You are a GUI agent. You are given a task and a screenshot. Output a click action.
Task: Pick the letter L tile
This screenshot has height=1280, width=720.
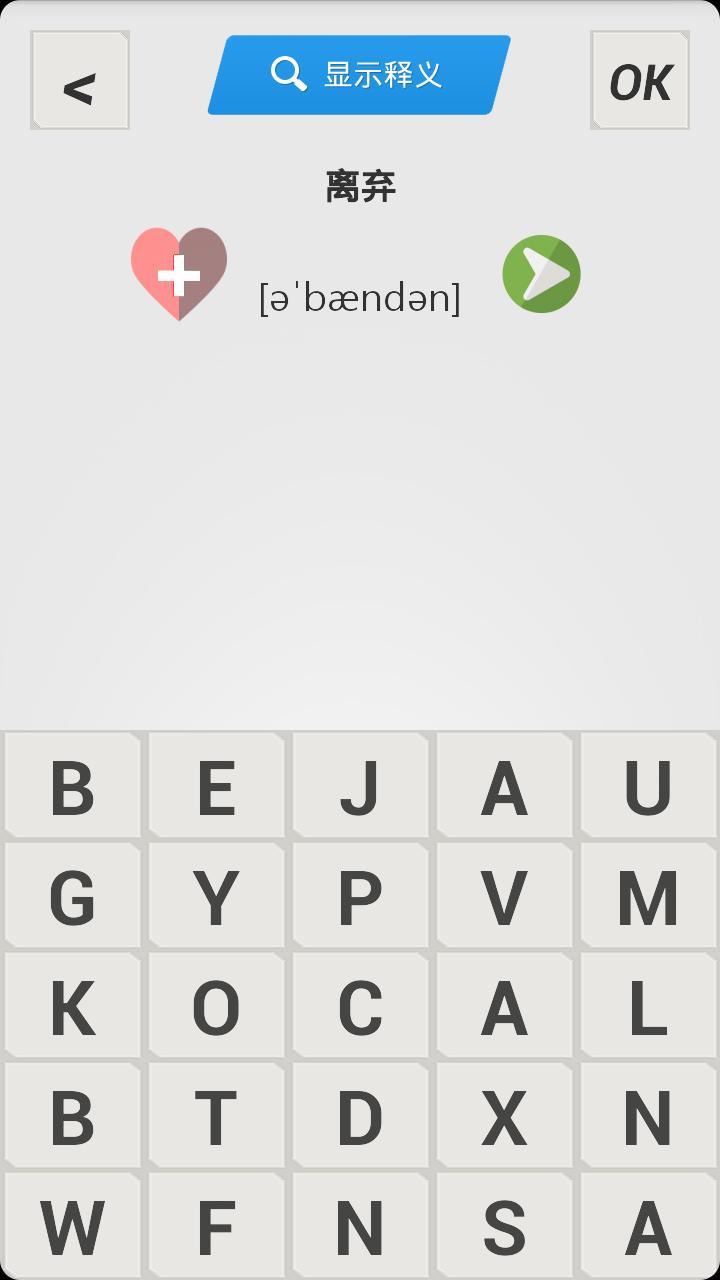648,1006
